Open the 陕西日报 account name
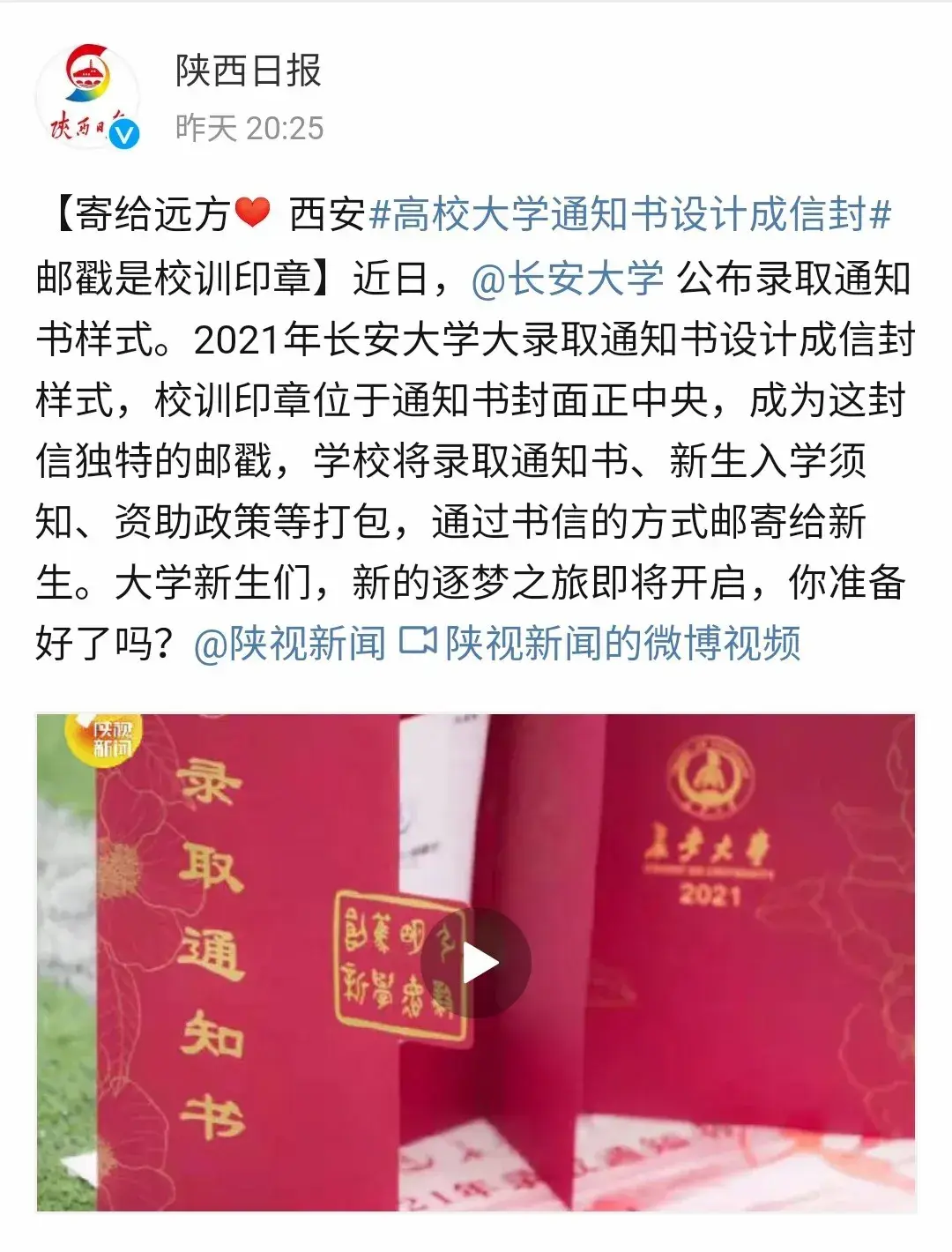The image size is (952, 1252). coord(249,71)
